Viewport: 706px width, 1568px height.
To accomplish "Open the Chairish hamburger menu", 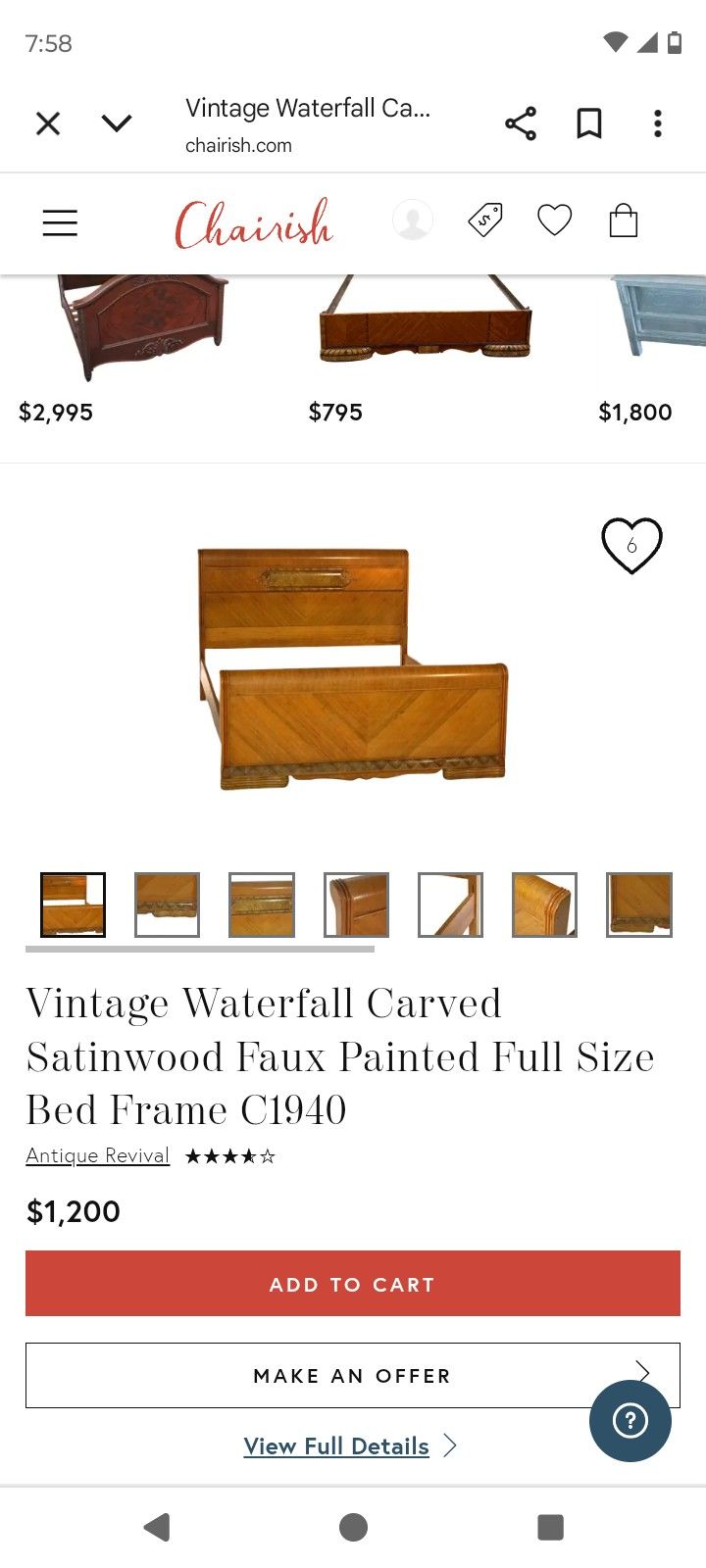I will click(60, 222).
